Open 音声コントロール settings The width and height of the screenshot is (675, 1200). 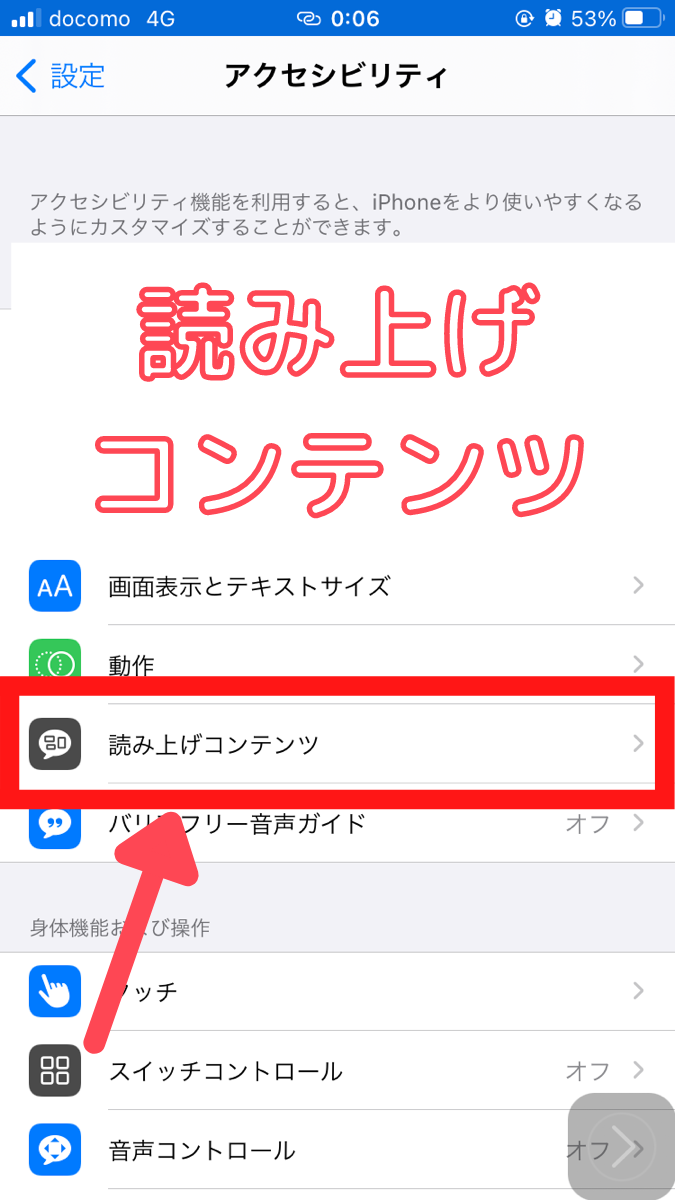pos(337,1150)
